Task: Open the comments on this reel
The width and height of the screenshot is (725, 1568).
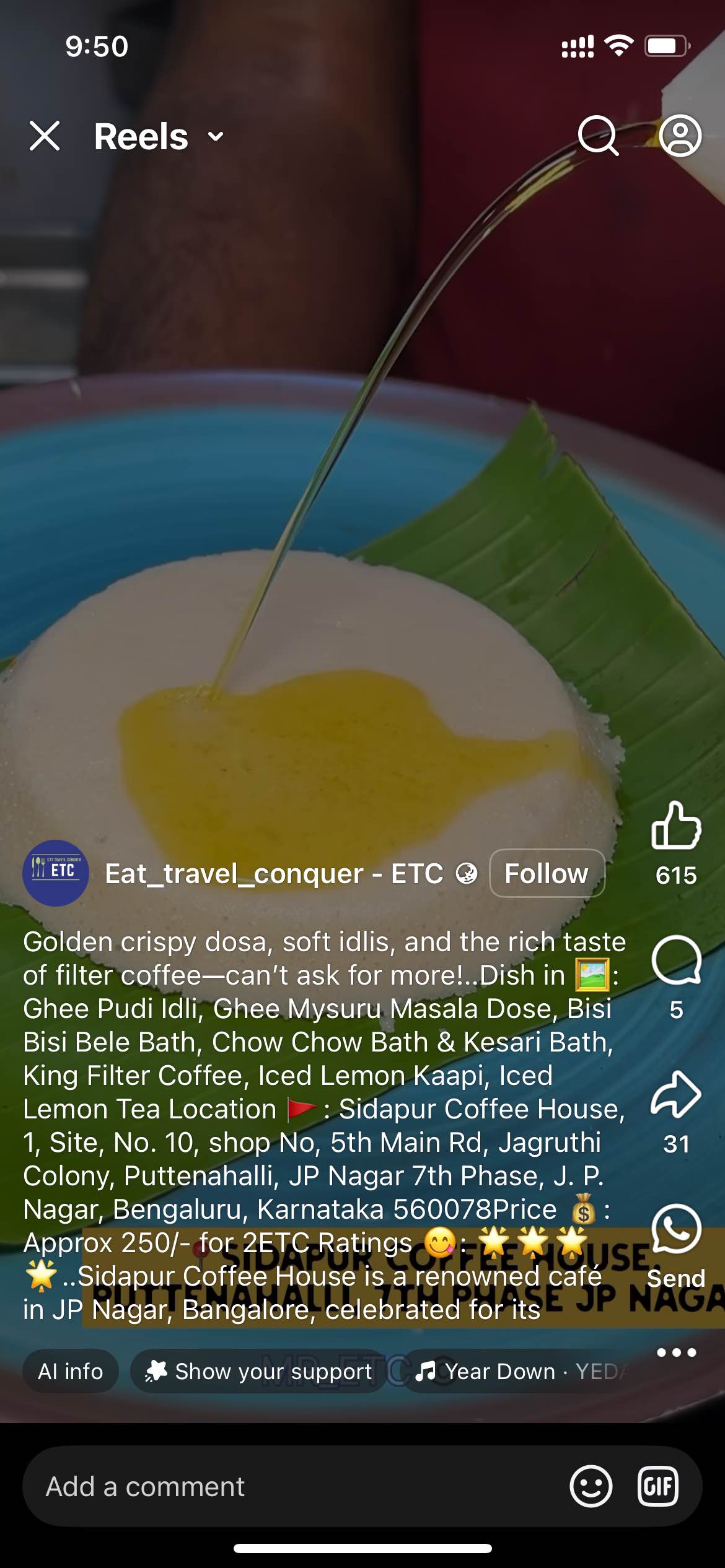Action: point(676,961)
